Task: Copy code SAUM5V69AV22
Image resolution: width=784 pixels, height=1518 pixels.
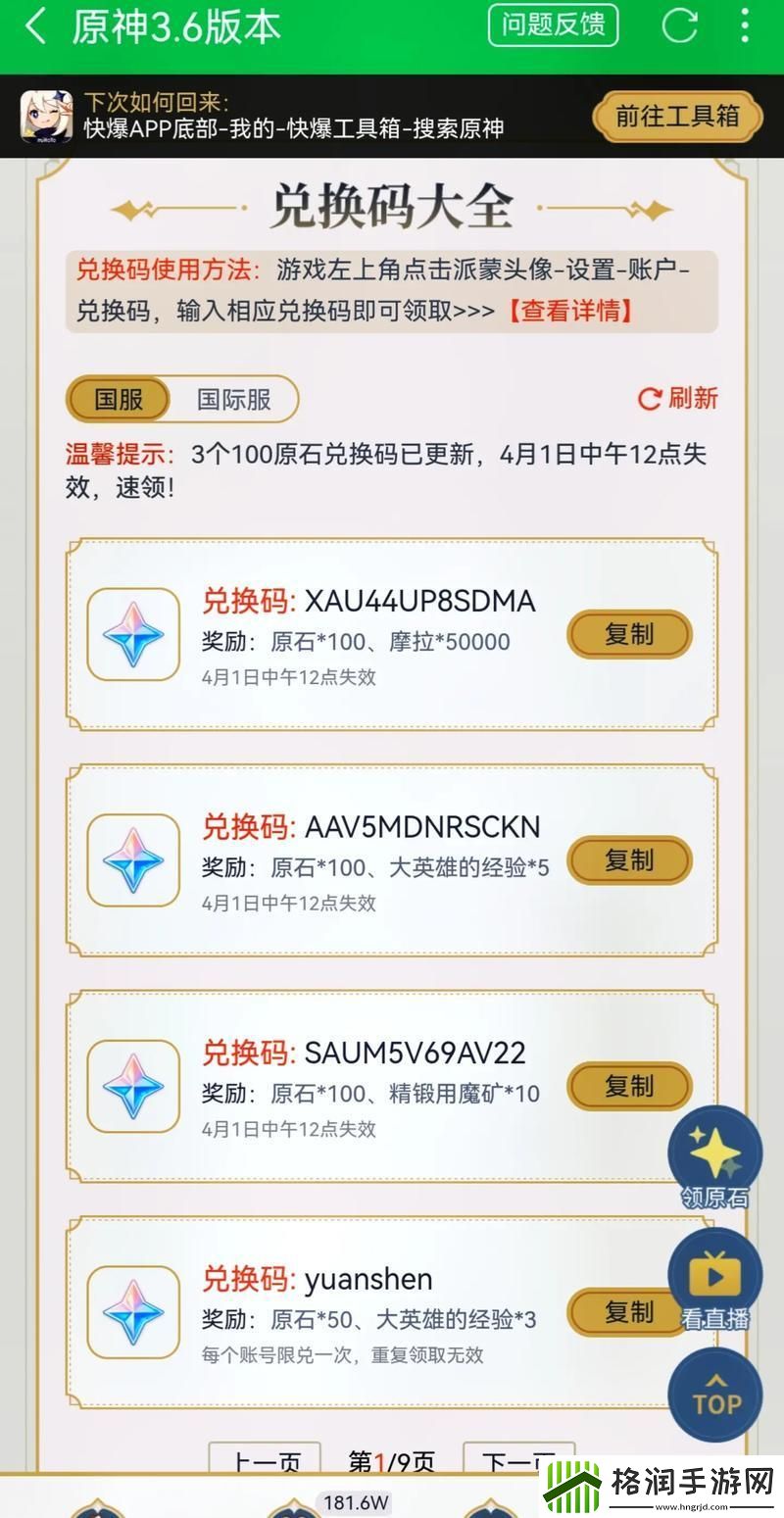Action: tap(629, 1086)
